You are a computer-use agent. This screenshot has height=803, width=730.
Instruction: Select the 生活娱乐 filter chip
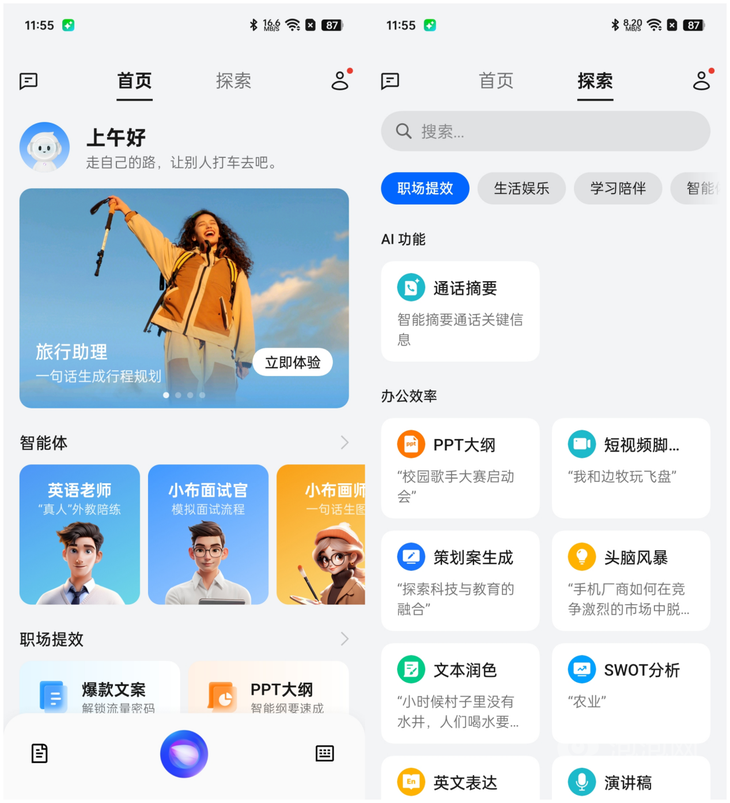click(521, 188)
